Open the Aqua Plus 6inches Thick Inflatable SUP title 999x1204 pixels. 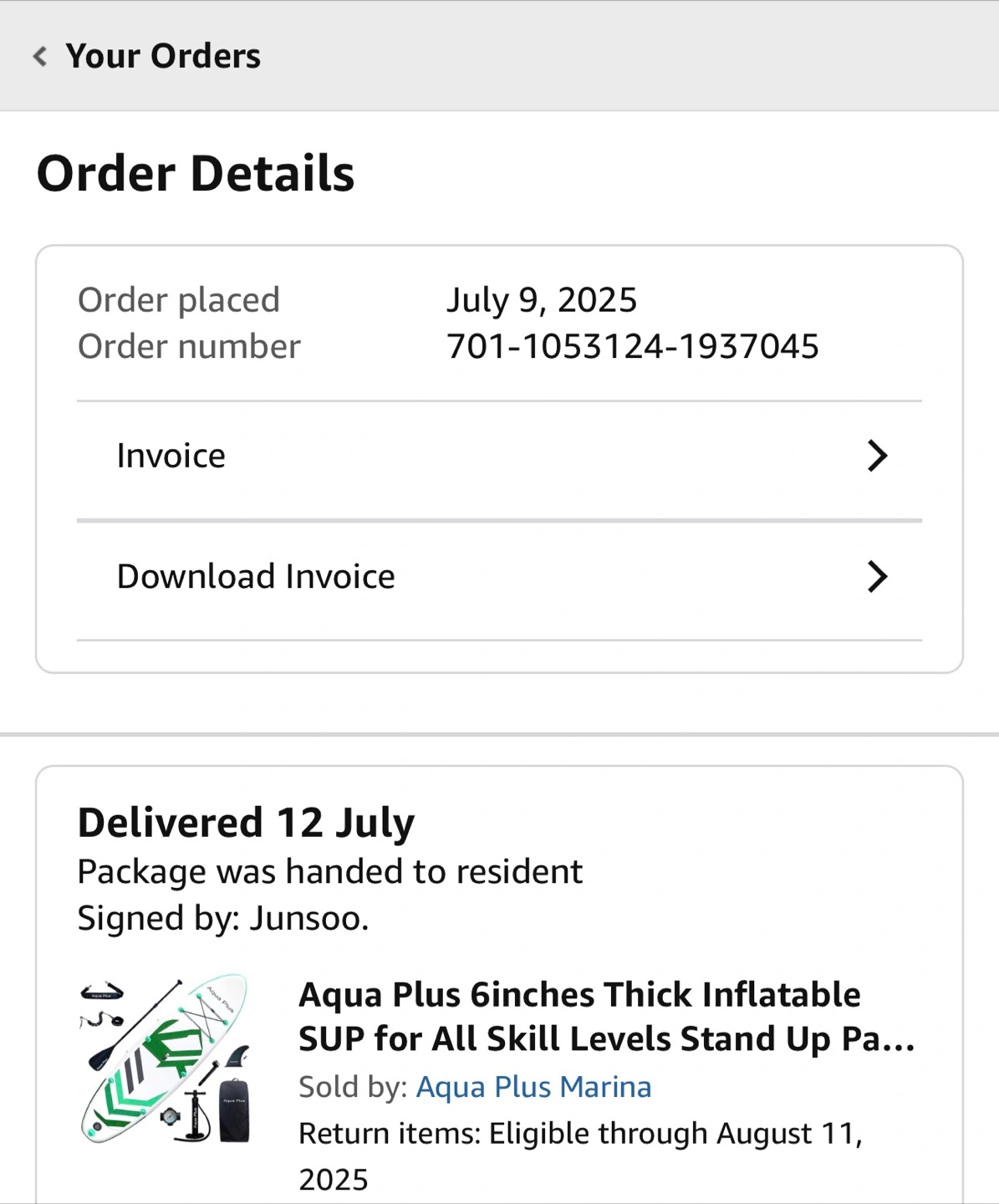607,1017
